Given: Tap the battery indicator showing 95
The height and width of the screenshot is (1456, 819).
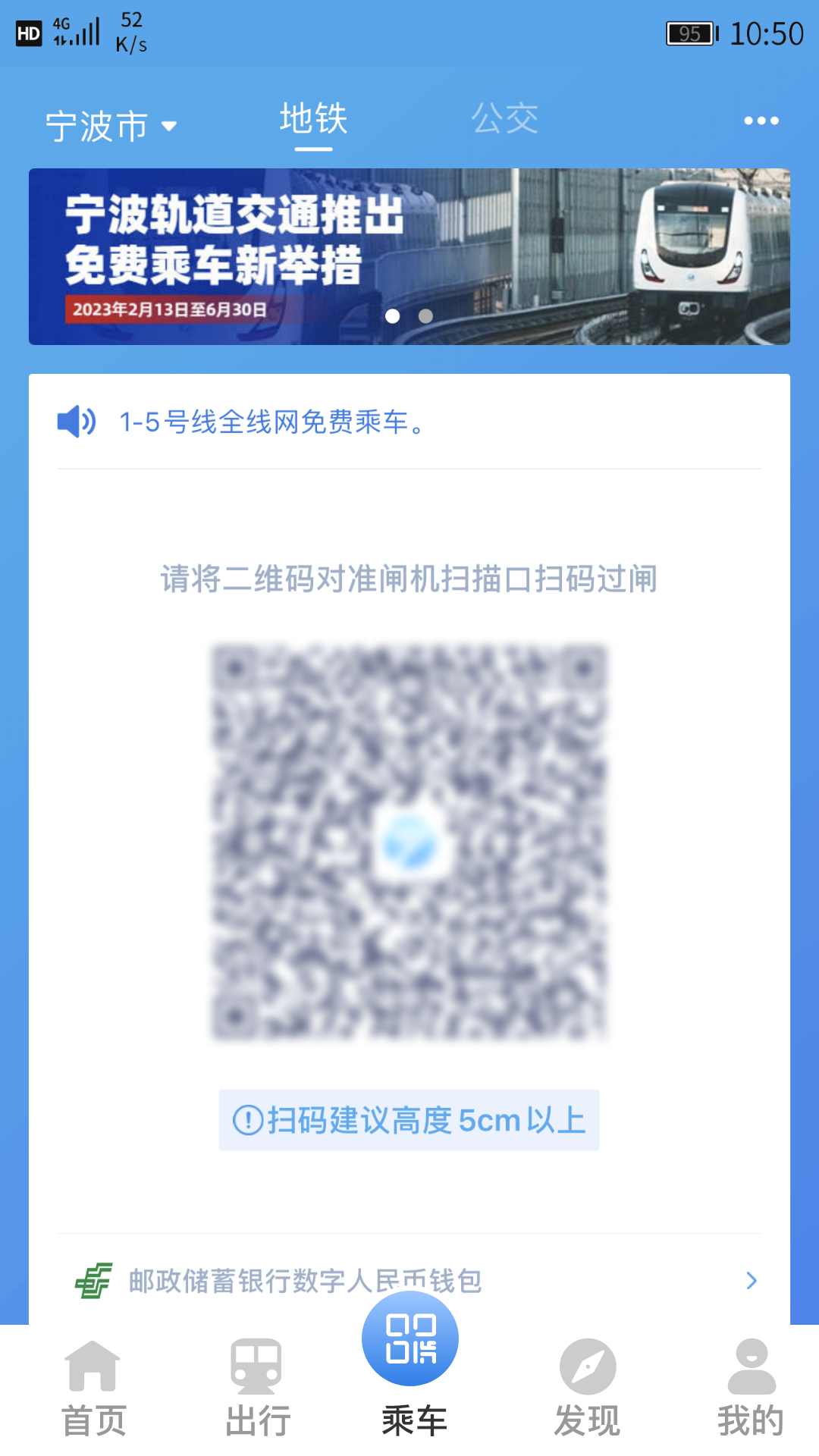Looking at the screenshot, I should pyautogui.click(x=690, y=34).
